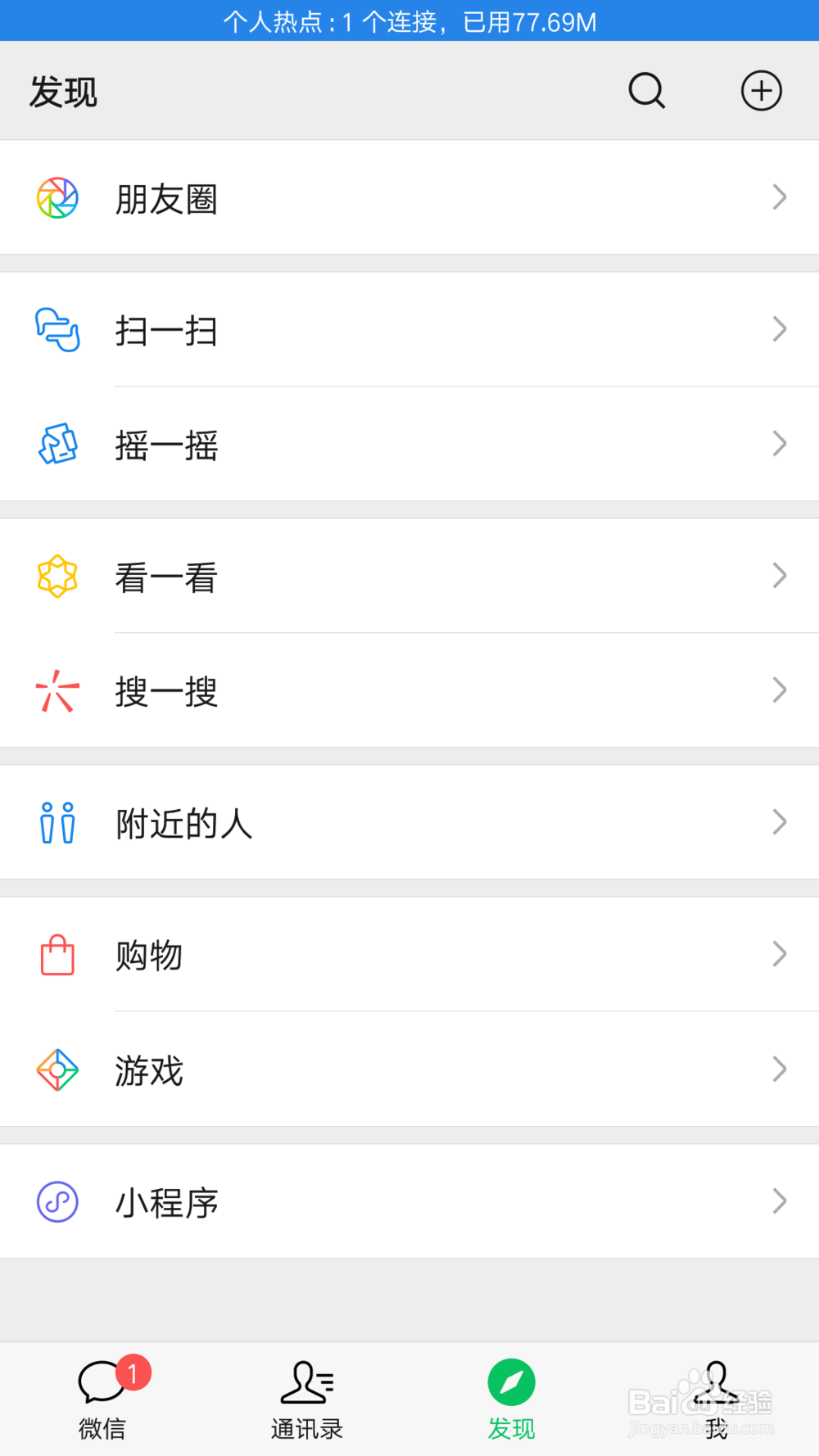Screen dimensions: 819x1456
Task: Switch to the 我 profile tab
Action: click(717, 1399)
